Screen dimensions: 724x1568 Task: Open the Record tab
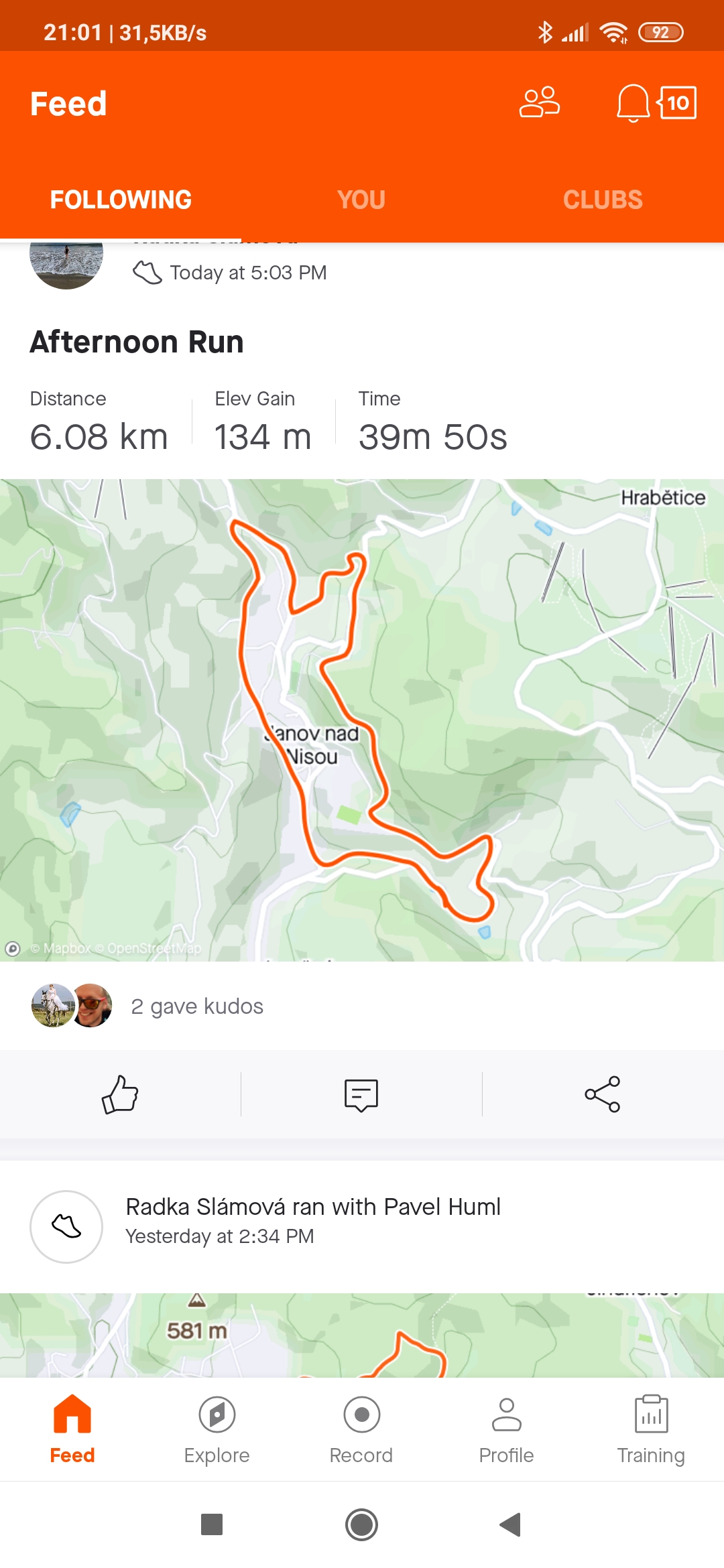[x=361, y=1430]
